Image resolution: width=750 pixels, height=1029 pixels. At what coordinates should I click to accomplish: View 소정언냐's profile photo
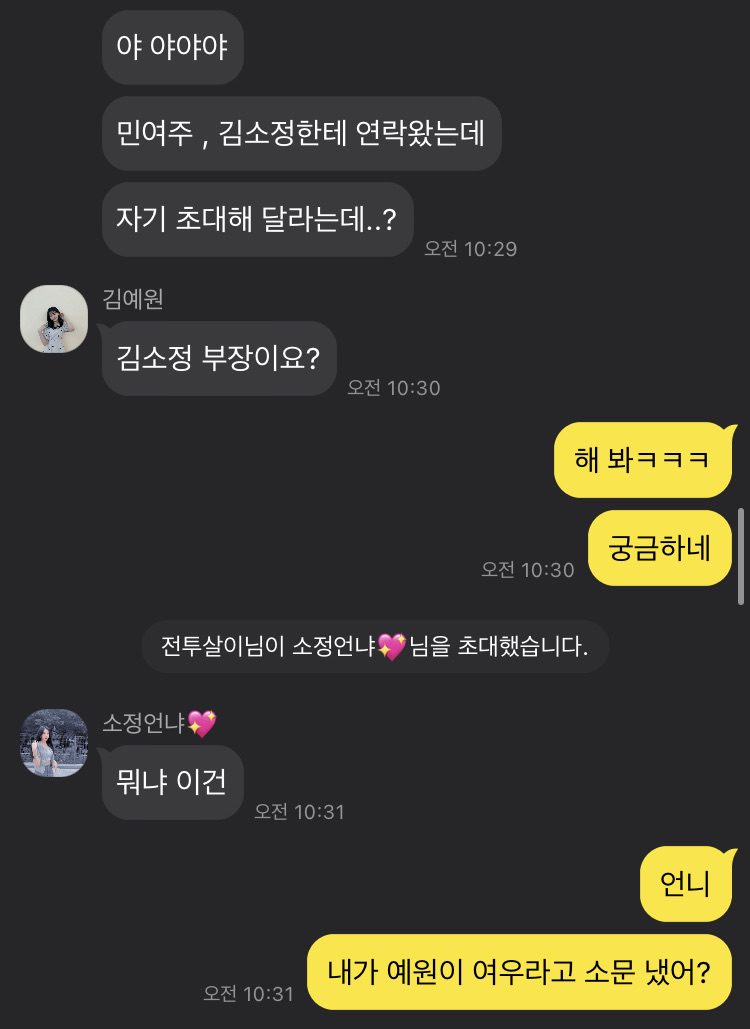click(x=54, y=743)
